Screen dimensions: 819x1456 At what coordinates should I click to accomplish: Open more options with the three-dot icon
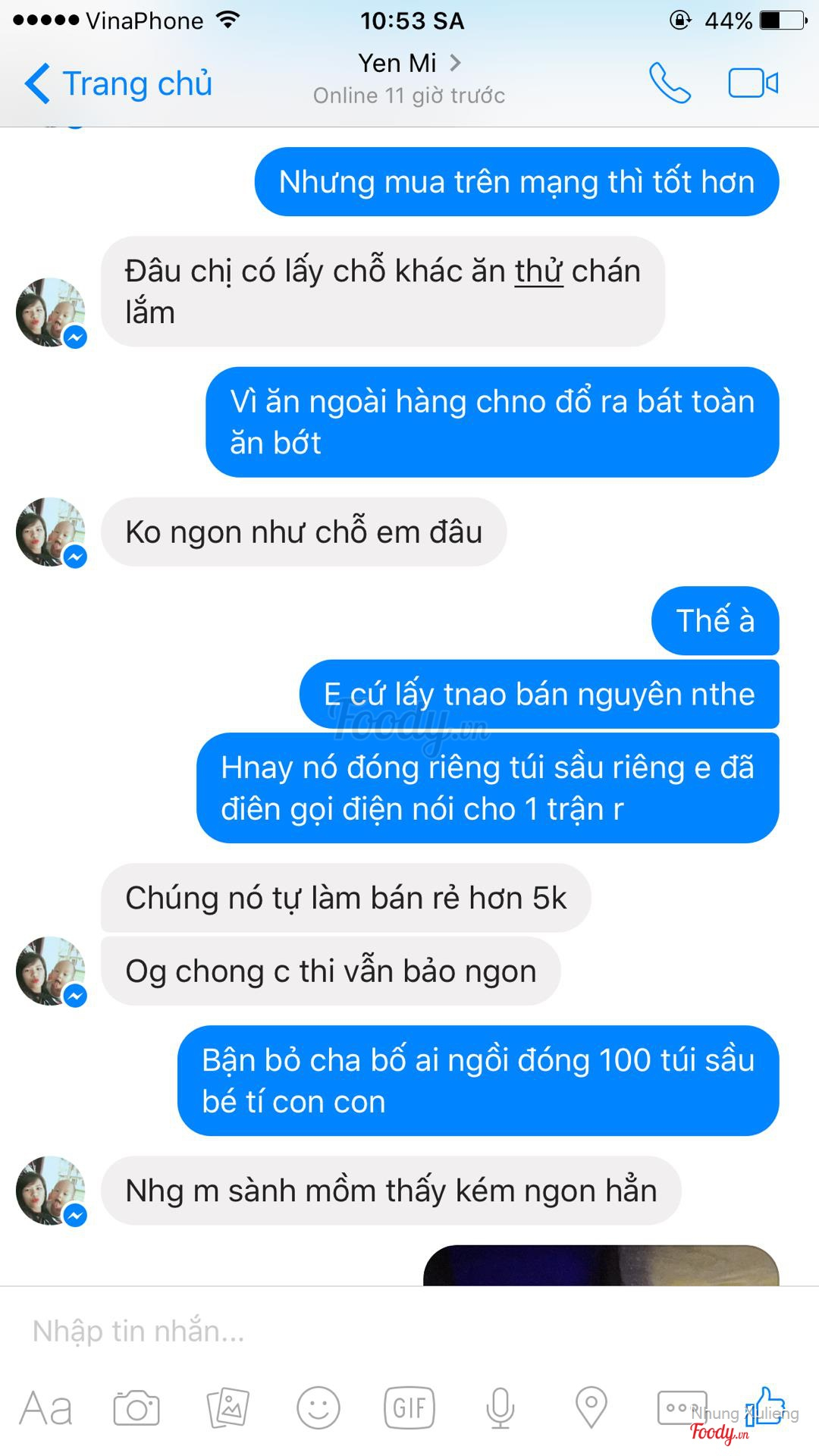[x=681, y=1408]
